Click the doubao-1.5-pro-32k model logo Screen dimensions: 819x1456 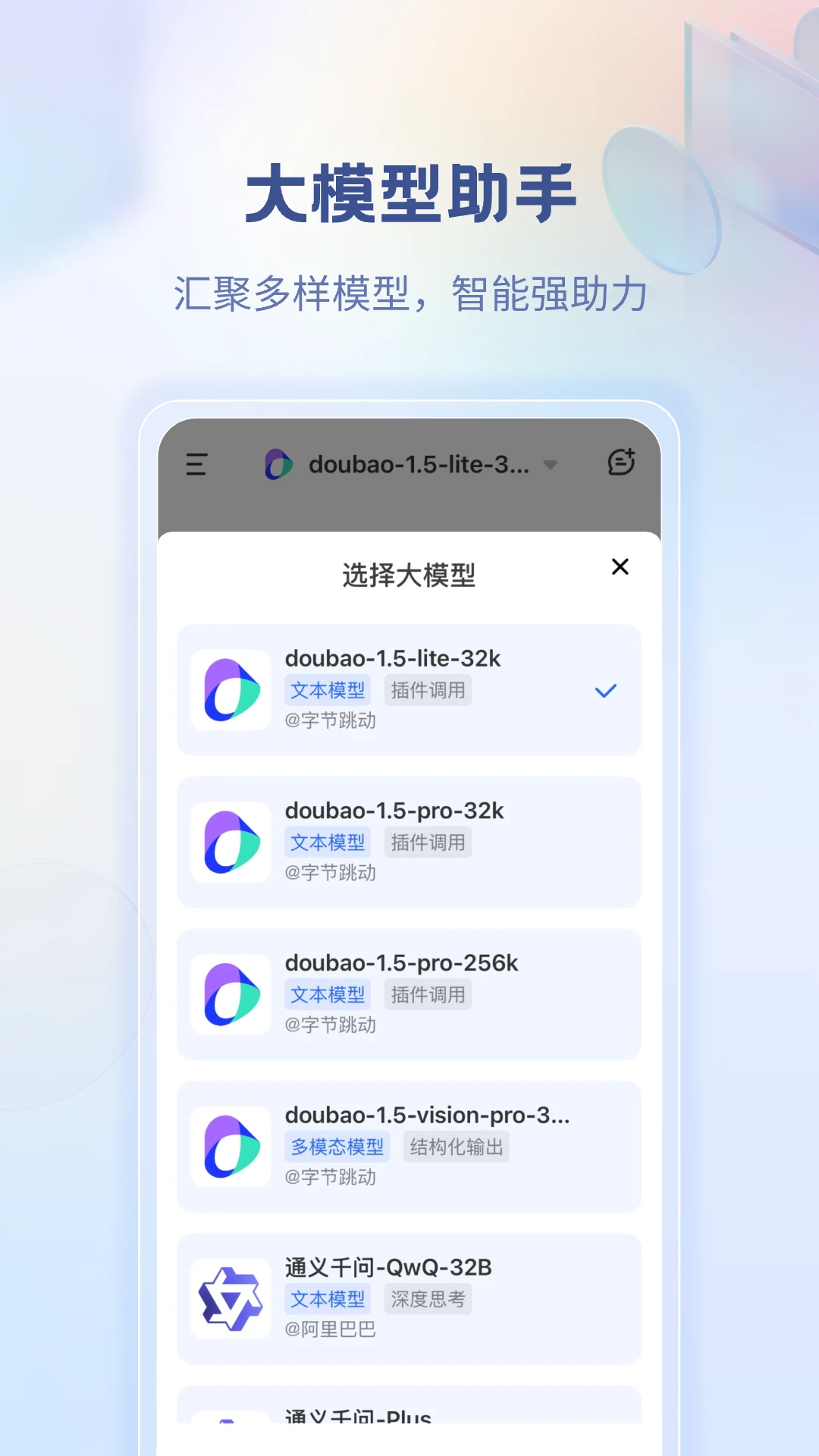230,841
